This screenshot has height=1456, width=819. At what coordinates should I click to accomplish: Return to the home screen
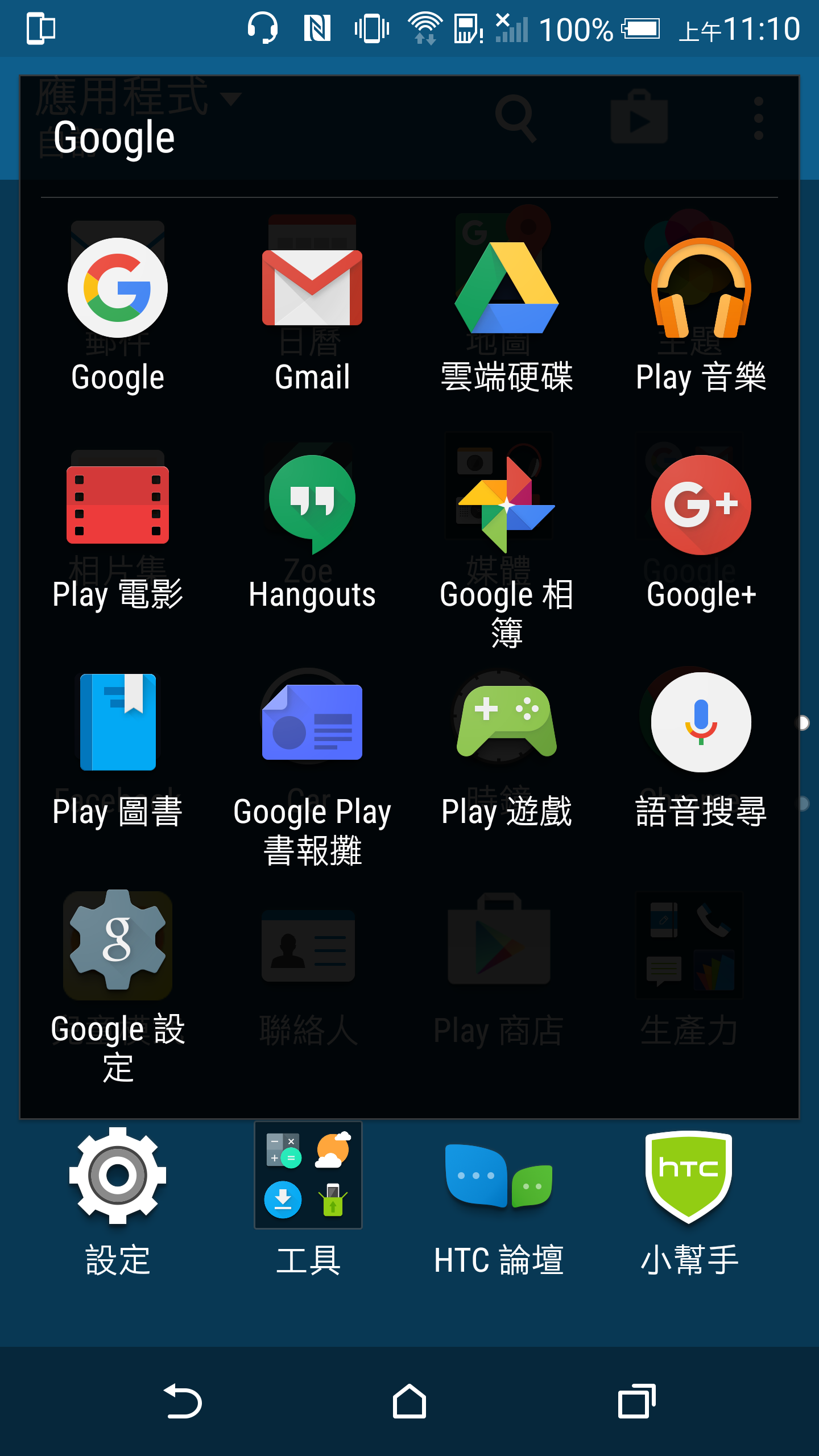[x=409, y=1401]
